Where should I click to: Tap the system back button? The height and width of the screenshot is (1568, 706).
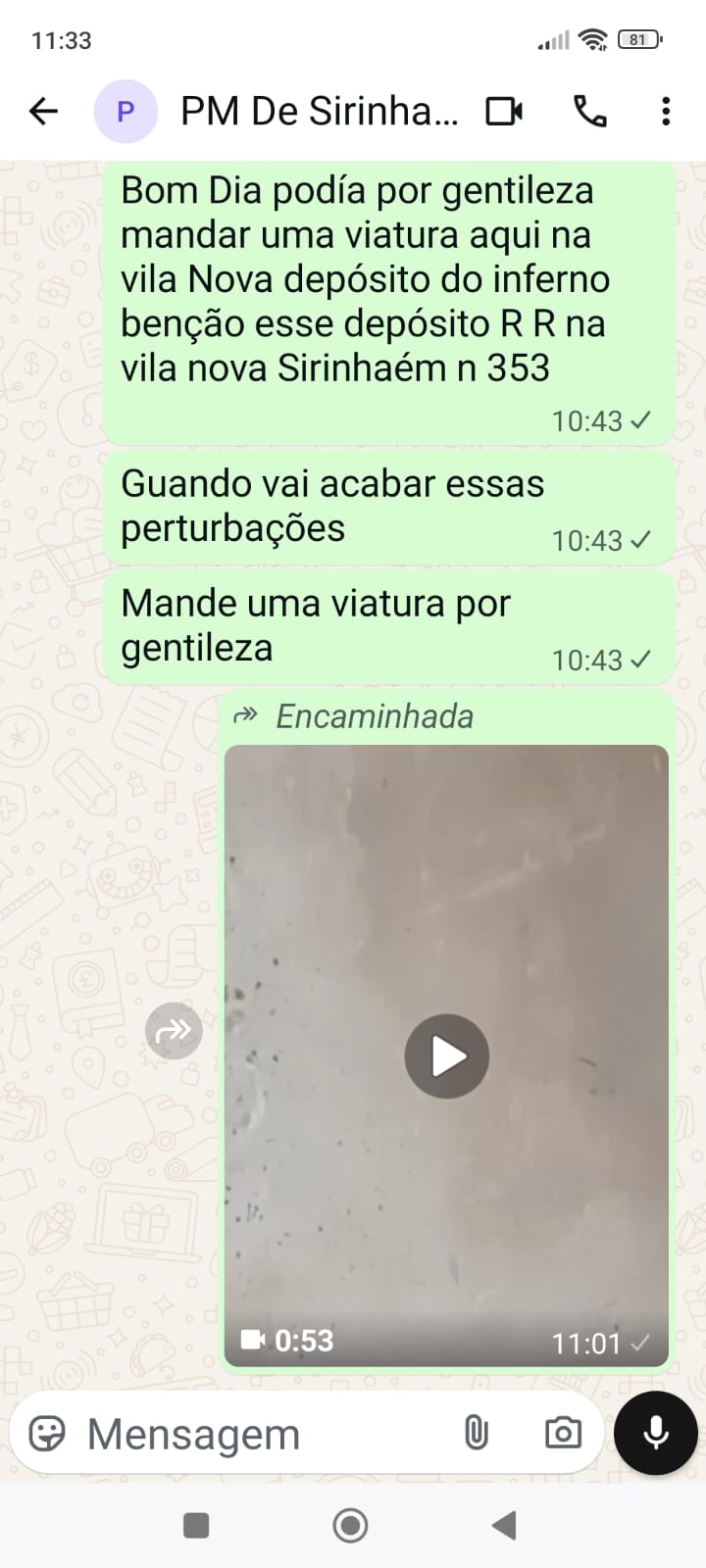tap(504, 1525)
